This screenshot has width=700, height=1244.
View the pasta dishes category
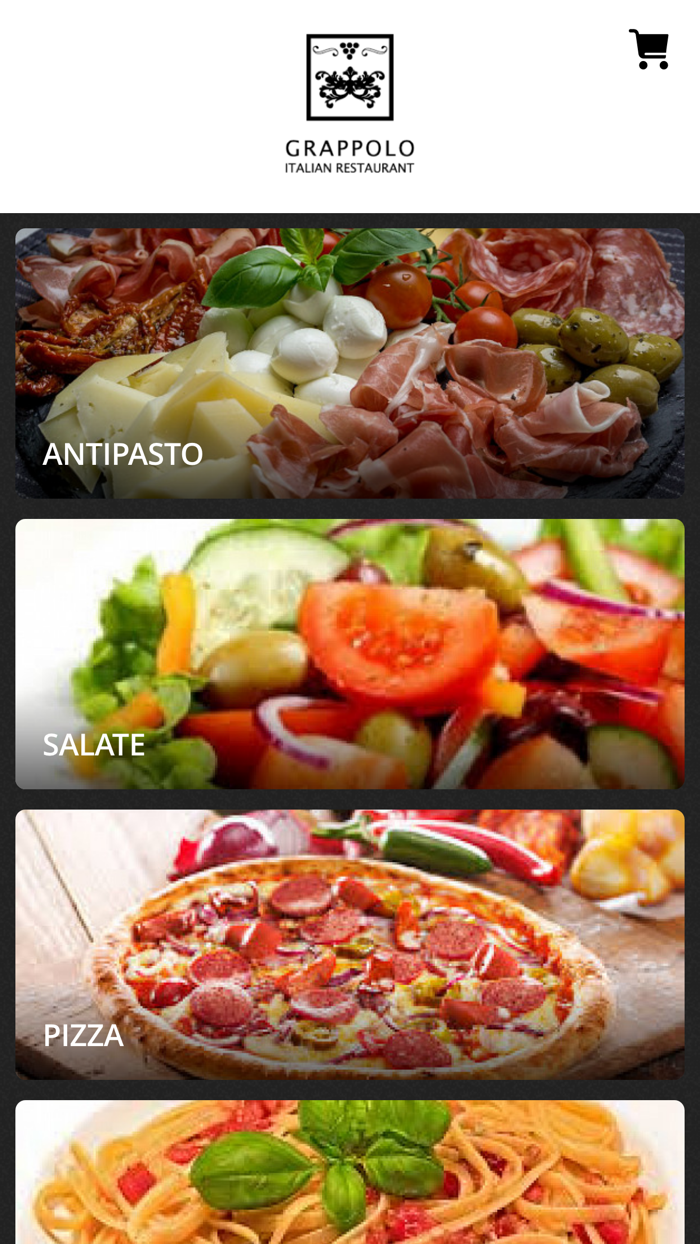tap(350, 1172)
